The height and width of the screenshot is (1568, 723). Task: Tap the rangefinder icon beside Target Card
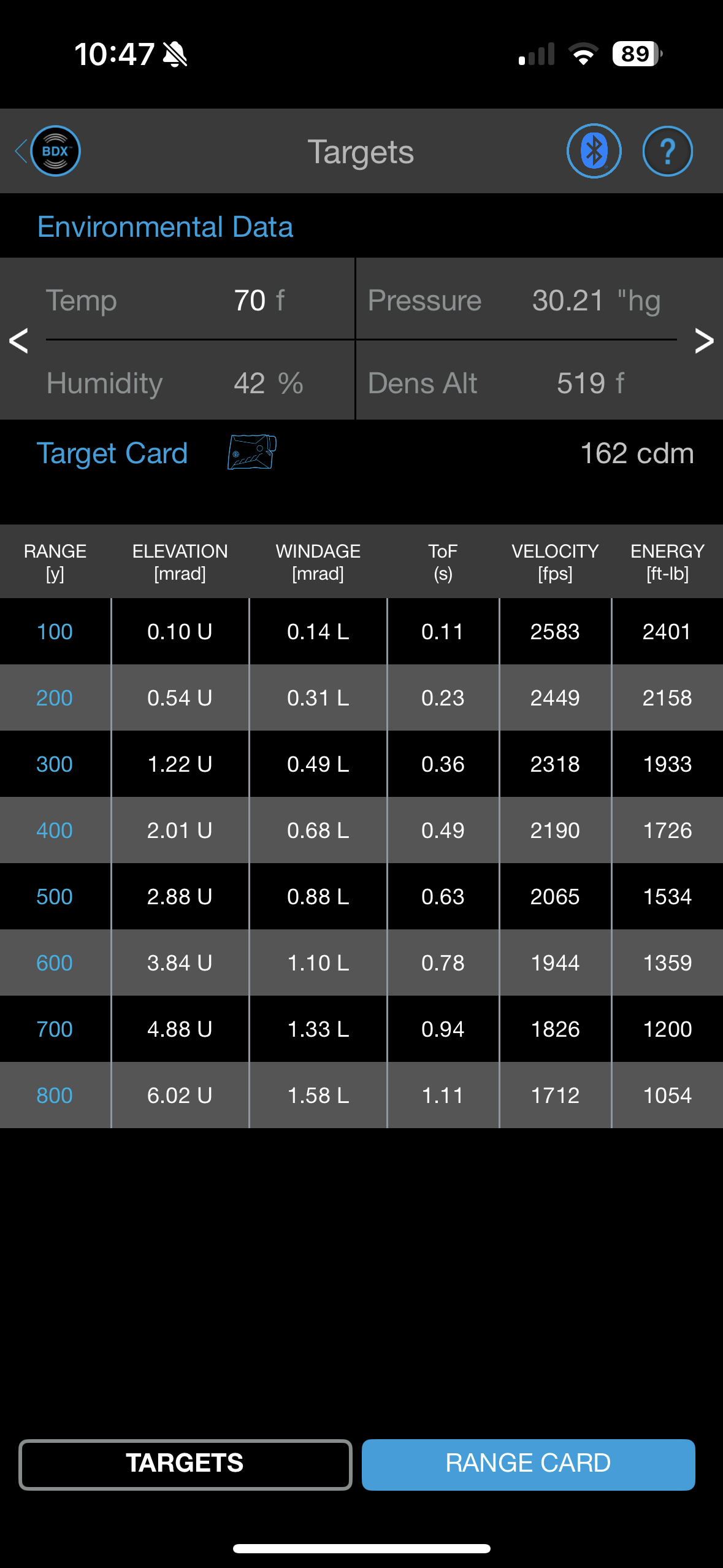click(x=252, y=452)
